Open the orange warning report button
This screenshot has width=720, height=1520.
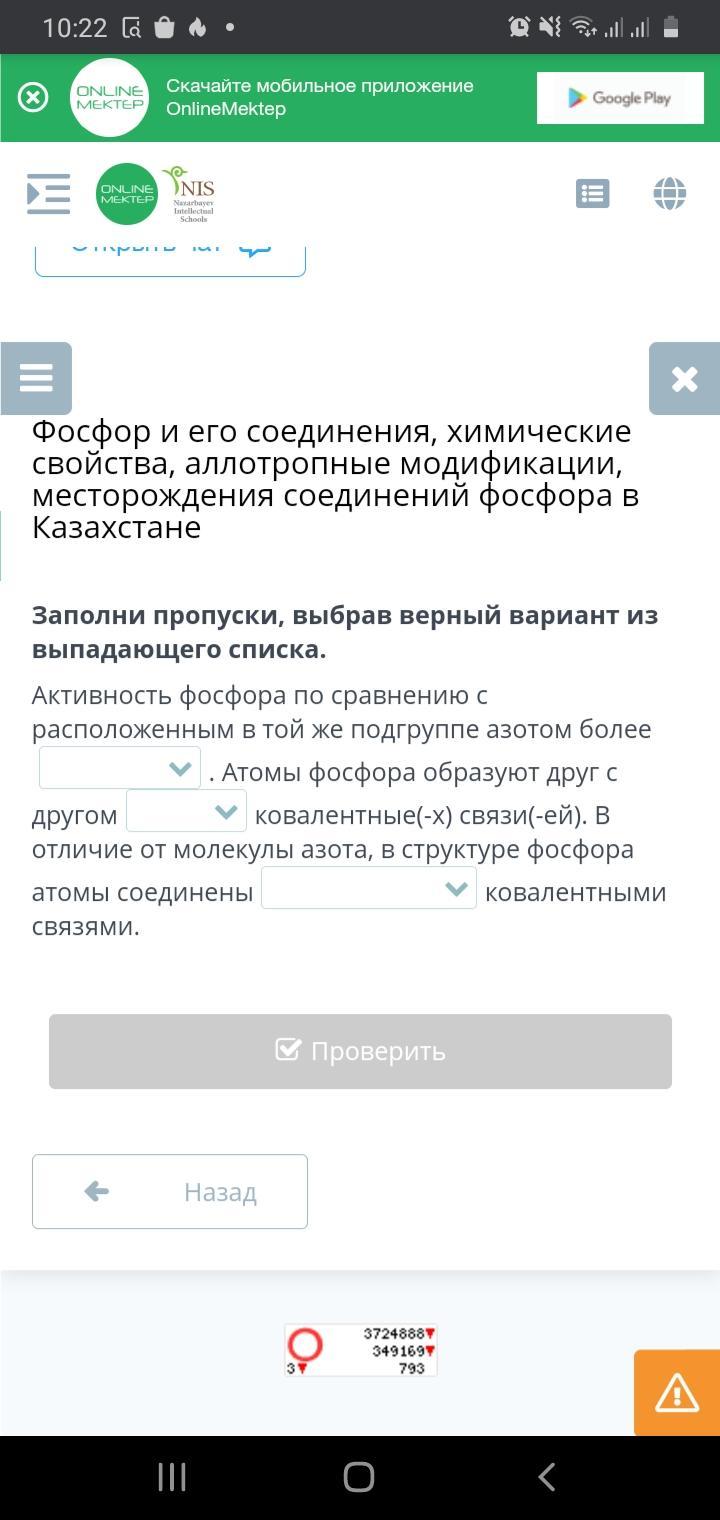[677, 1393]
